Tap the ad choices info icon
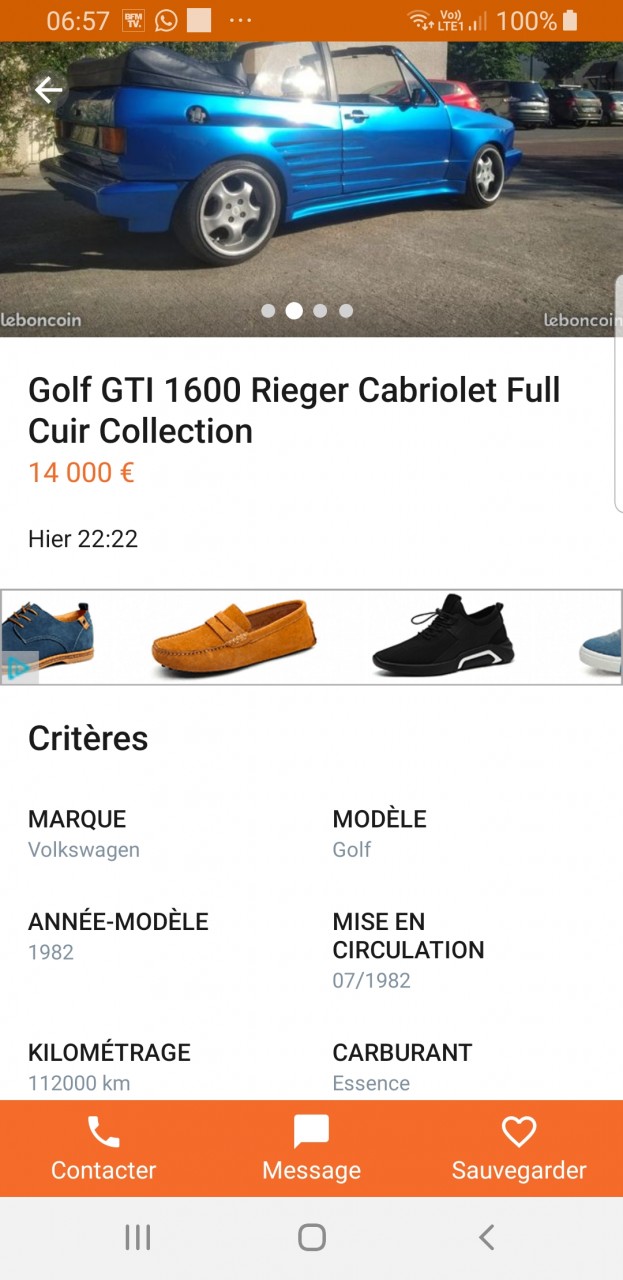 (17, 668)
